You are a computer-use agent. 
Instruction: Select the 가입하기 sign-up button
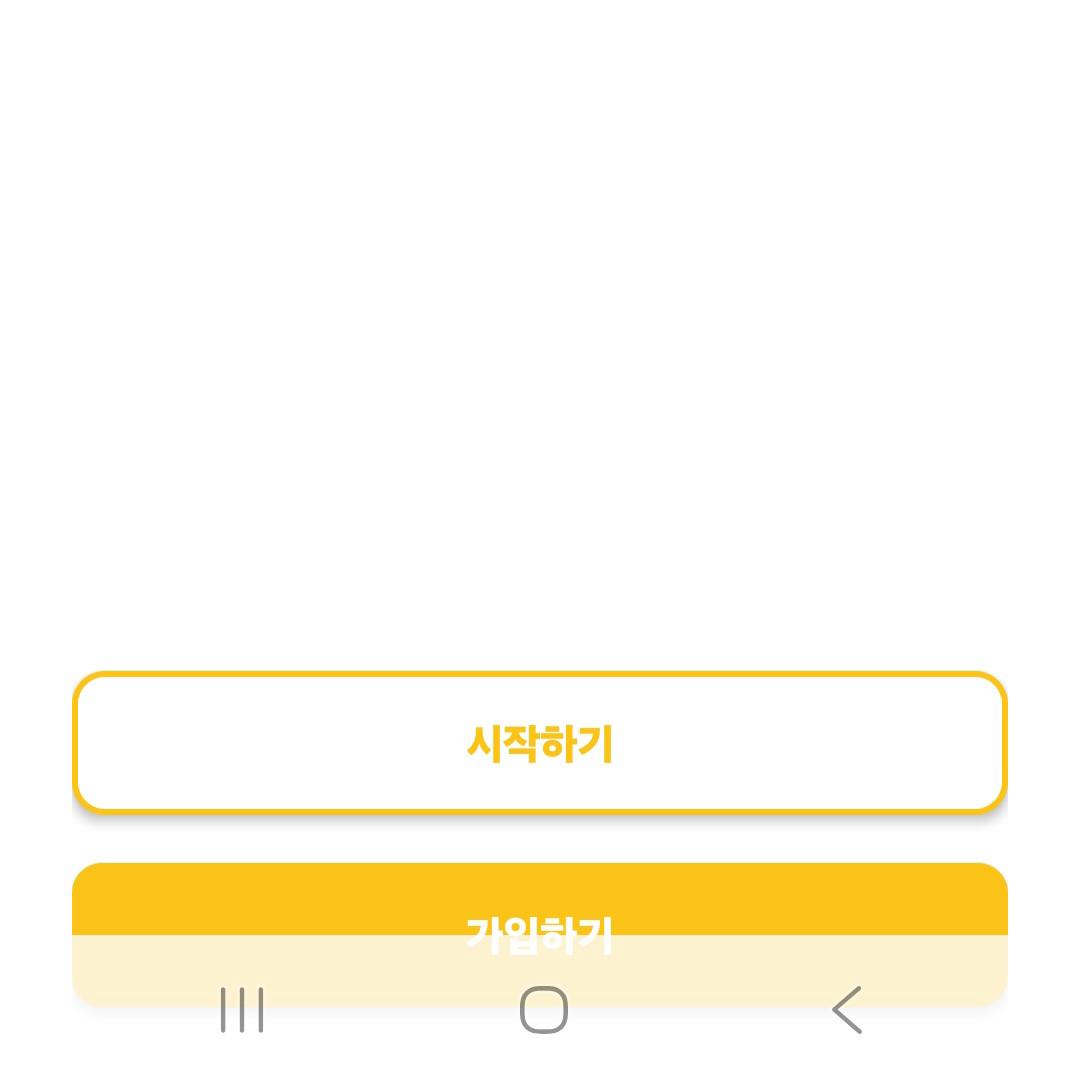540,903
